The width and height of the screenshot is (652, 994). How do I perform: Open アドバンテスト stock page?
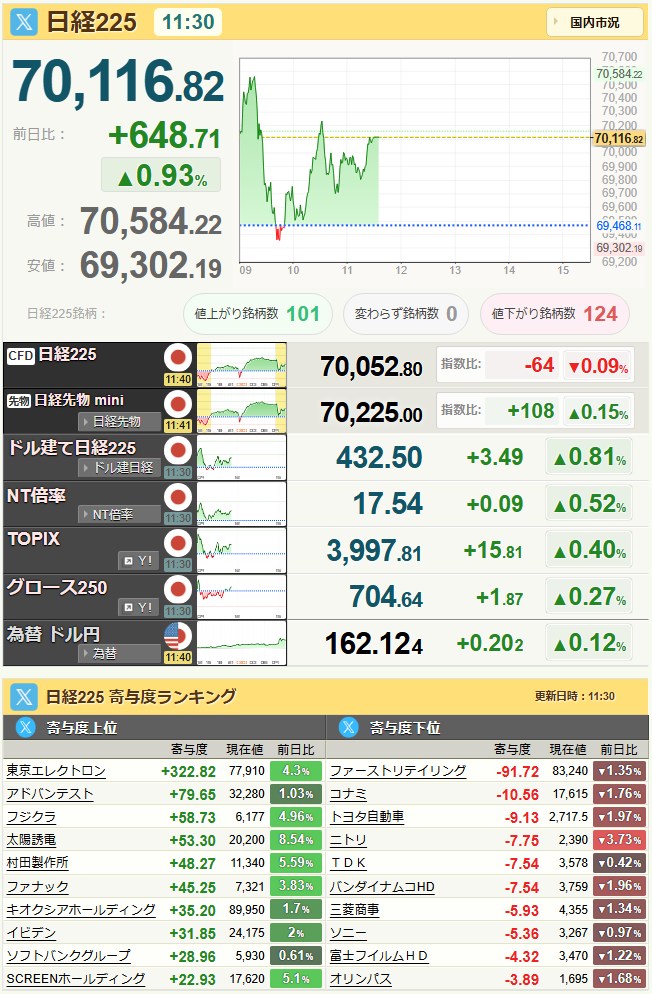click(49, 794)
